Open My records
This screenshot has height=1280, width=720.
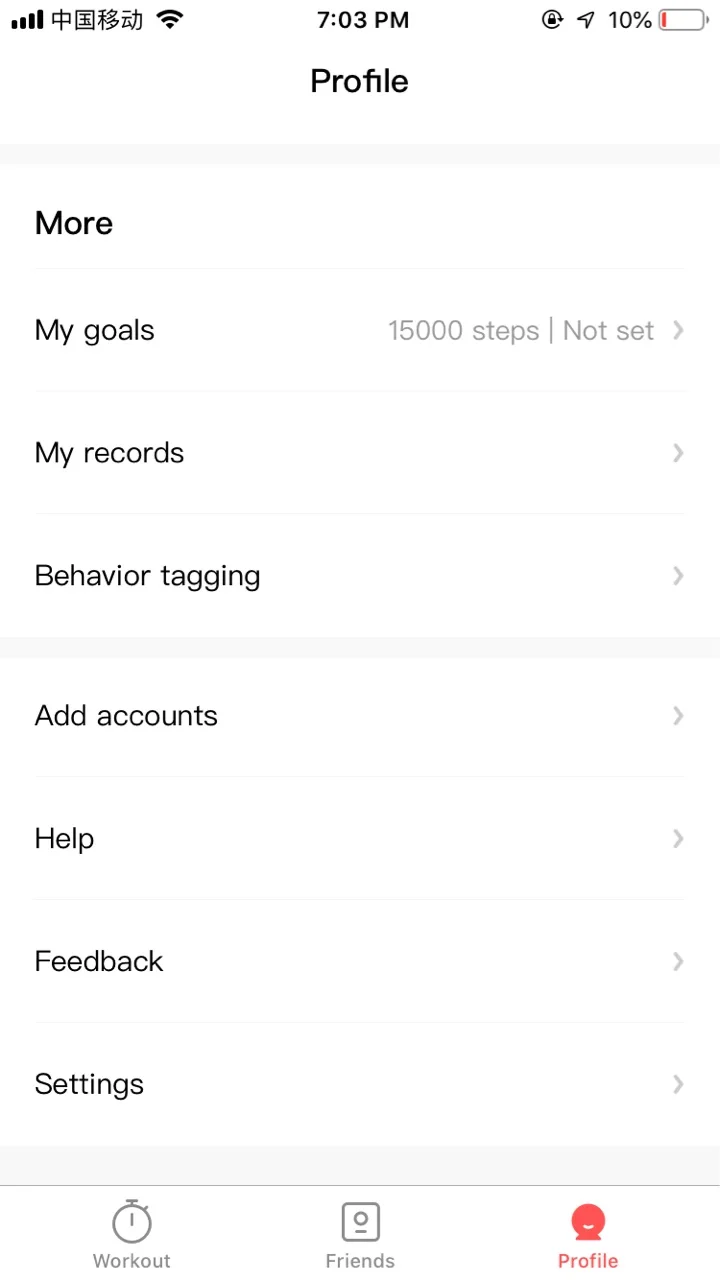360,453
